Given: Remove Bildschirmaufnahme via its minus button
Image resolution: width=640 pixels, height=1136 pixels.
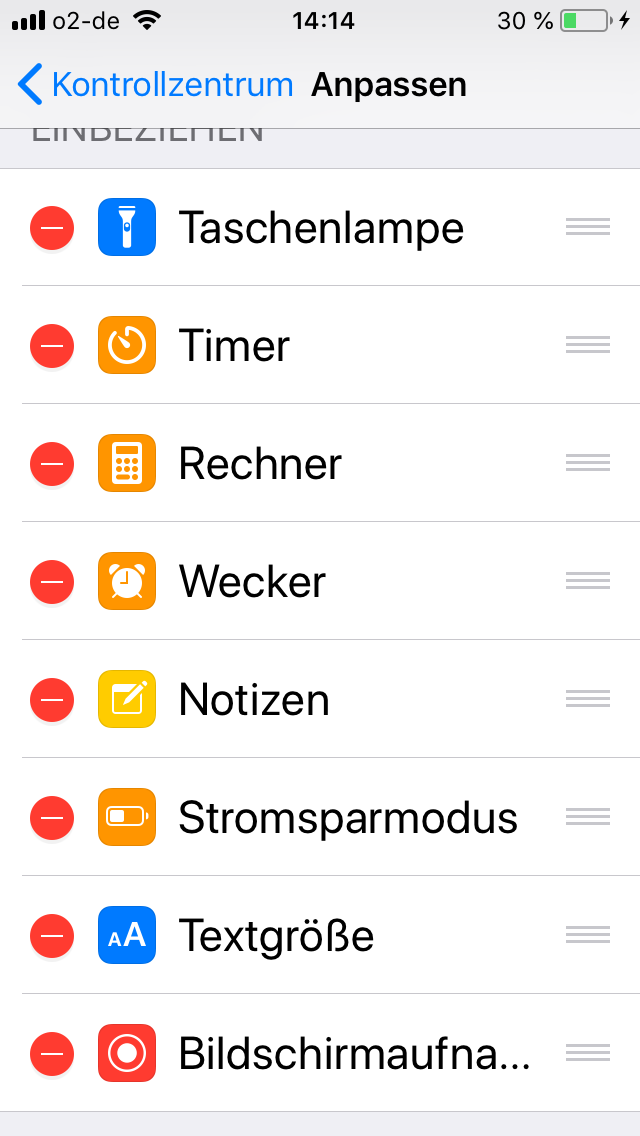Looking at the screenshot, I should tap(52, 1053).
